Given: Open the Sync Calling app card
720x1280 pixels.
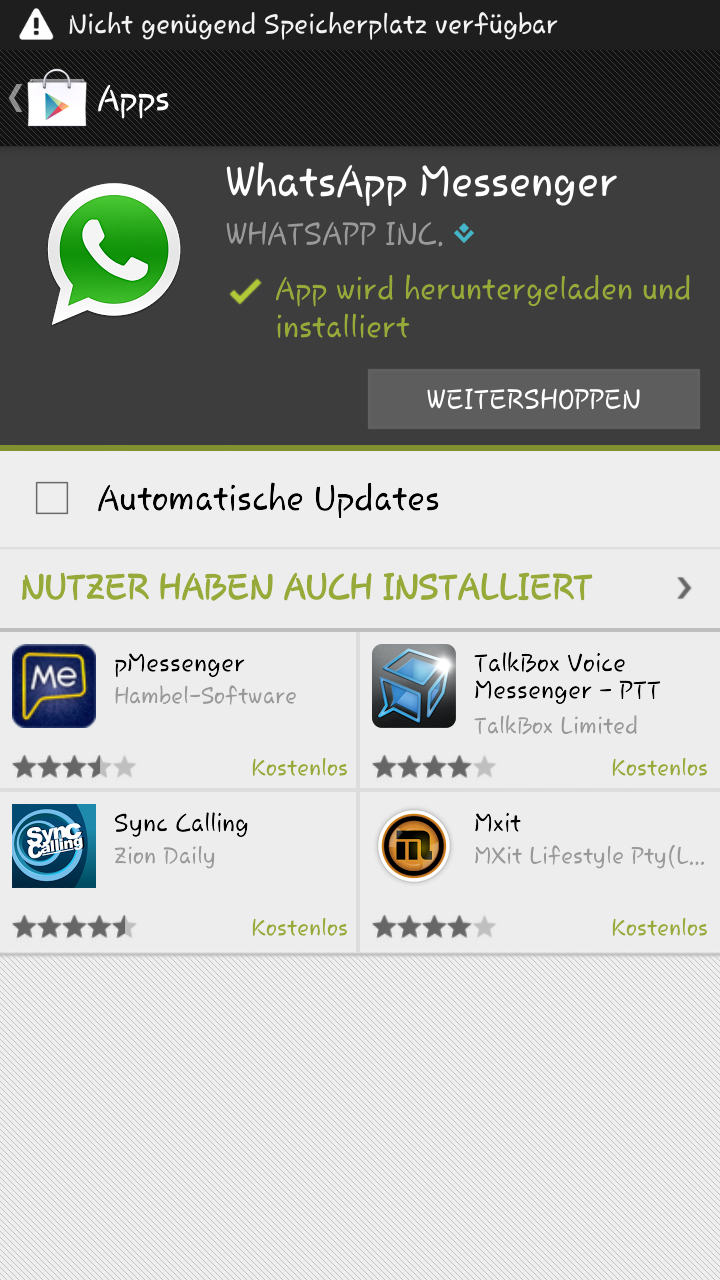Looking at the screenshot, I should [x=178, y=872].
